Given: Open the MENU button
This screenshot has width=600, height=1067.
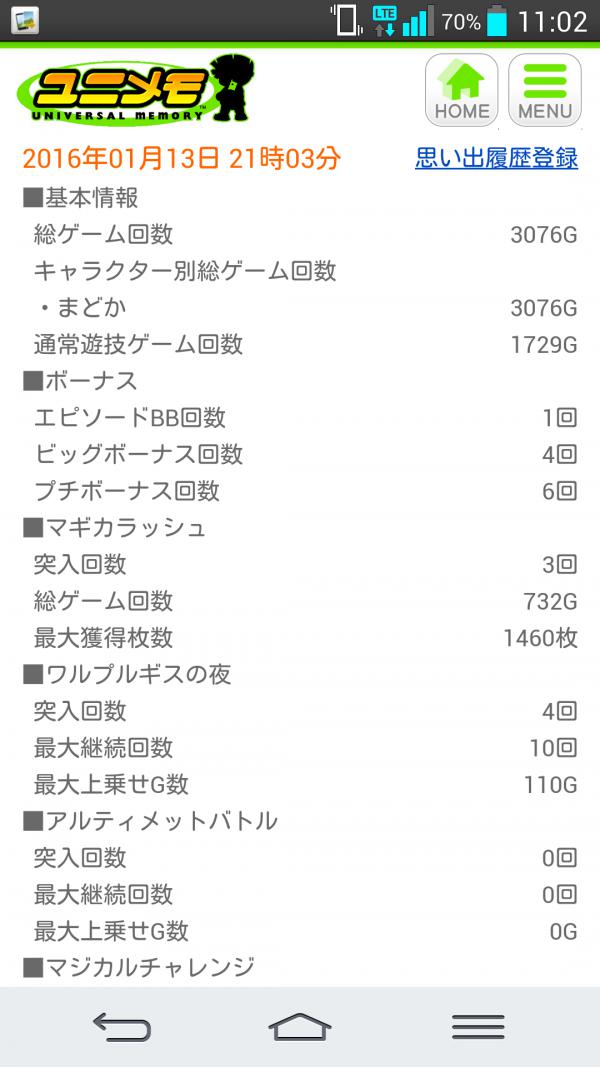Looking at the screenshot, I should pyautogui.click(x=544, y=90).
